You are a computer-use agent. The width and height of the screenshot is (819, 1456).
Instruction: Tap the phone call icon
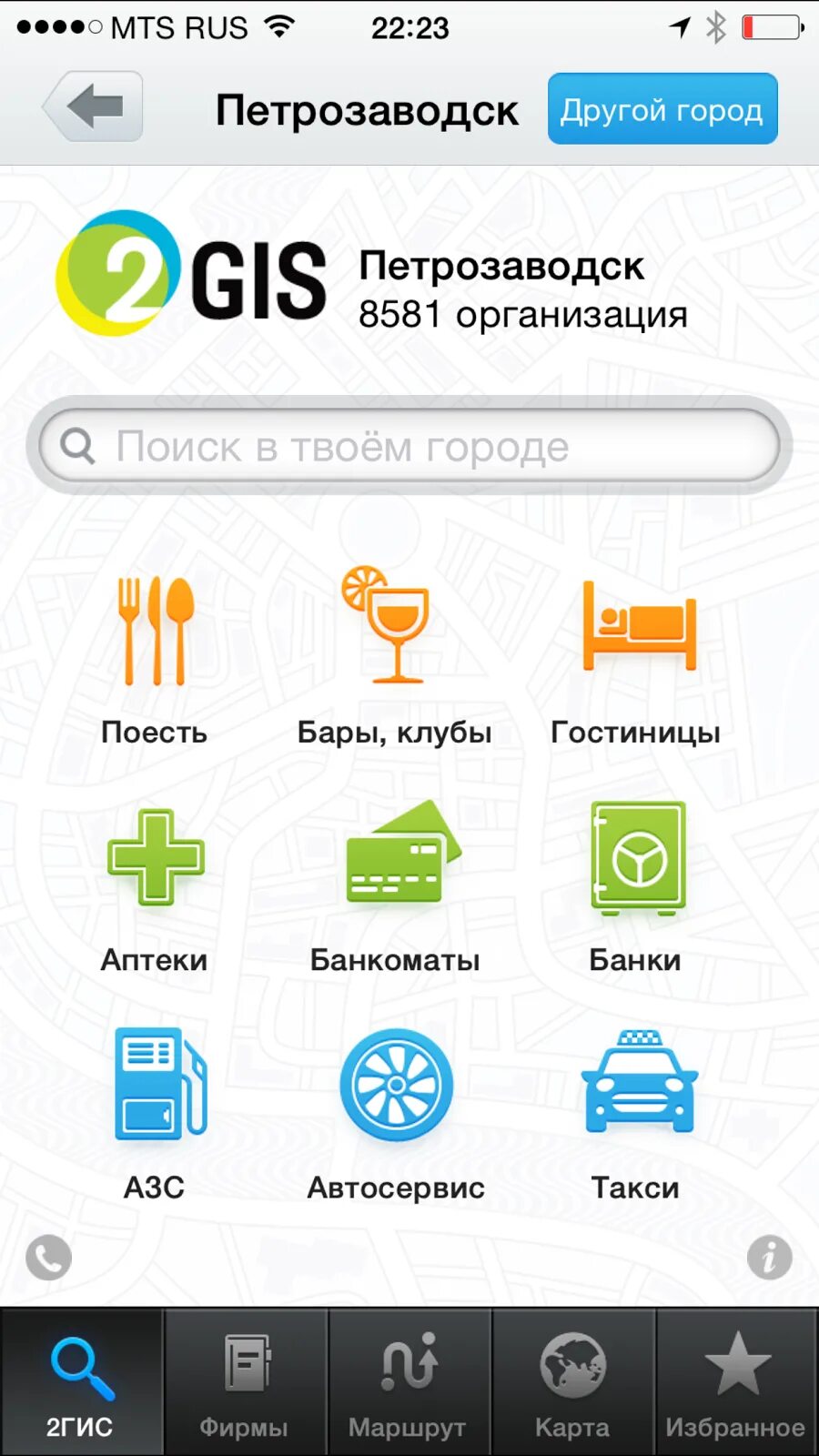point(48,1258)
